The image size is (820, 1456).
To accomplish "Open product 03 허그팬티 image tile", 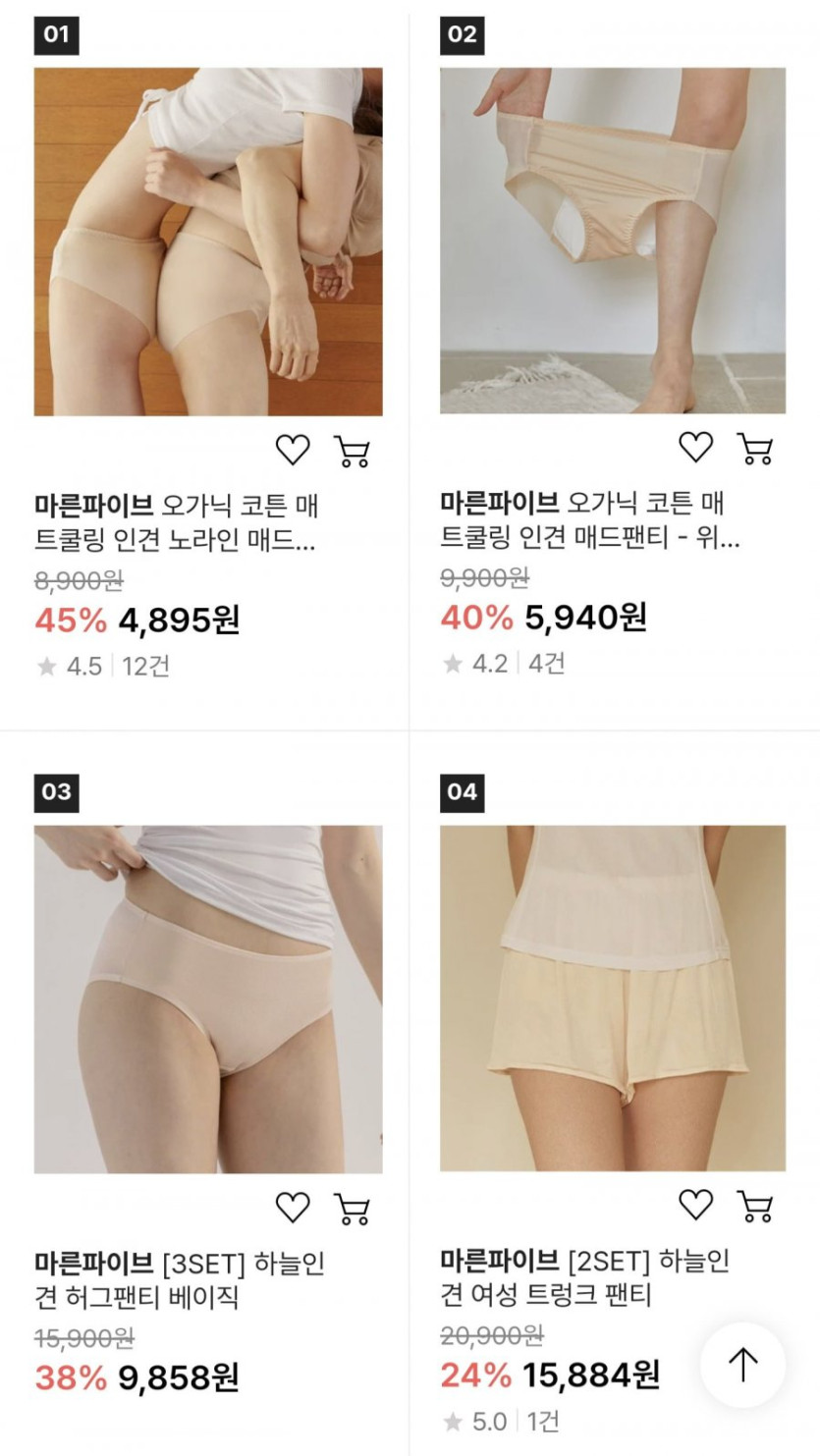I will pos(208,999).
